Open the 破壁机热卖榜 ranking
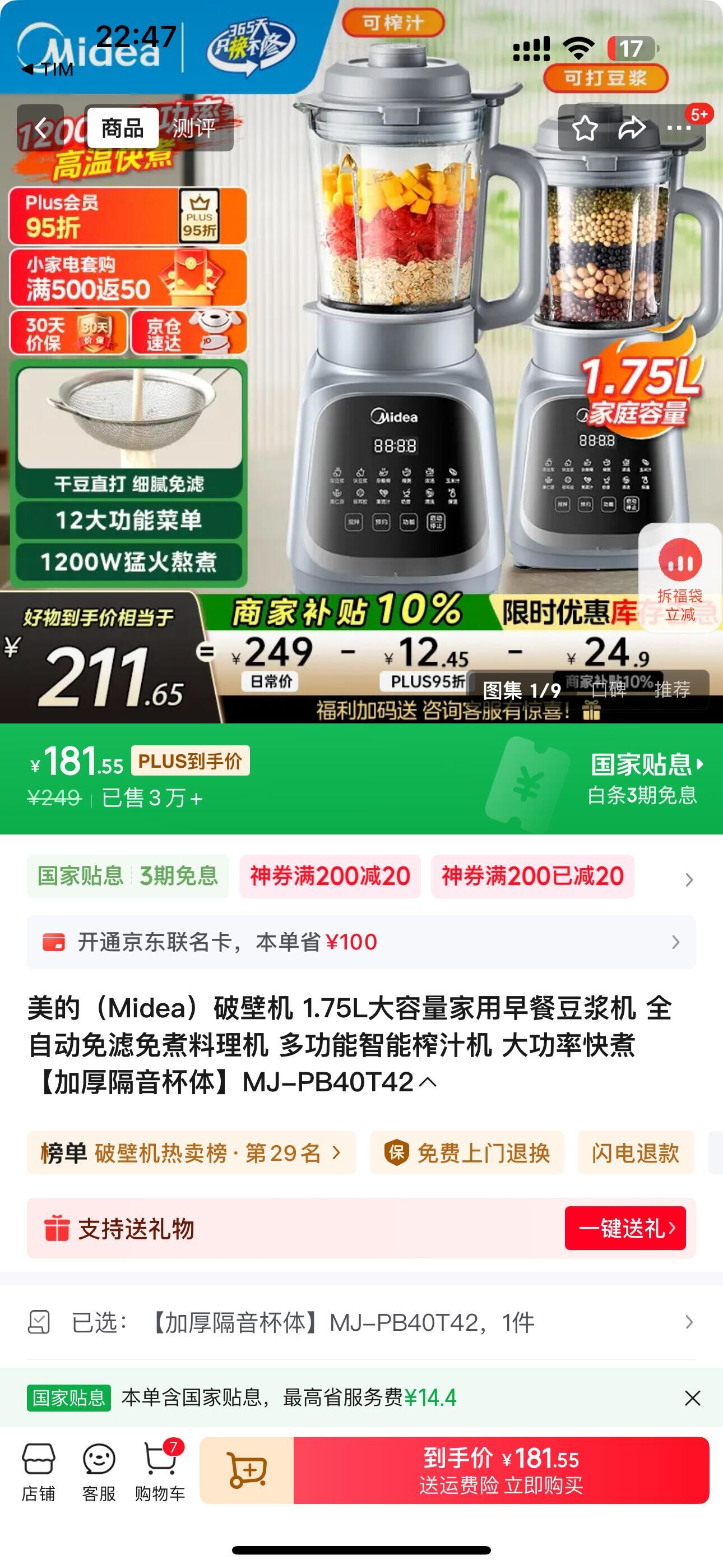The image size is (723, 1568). coord(191,1152)
